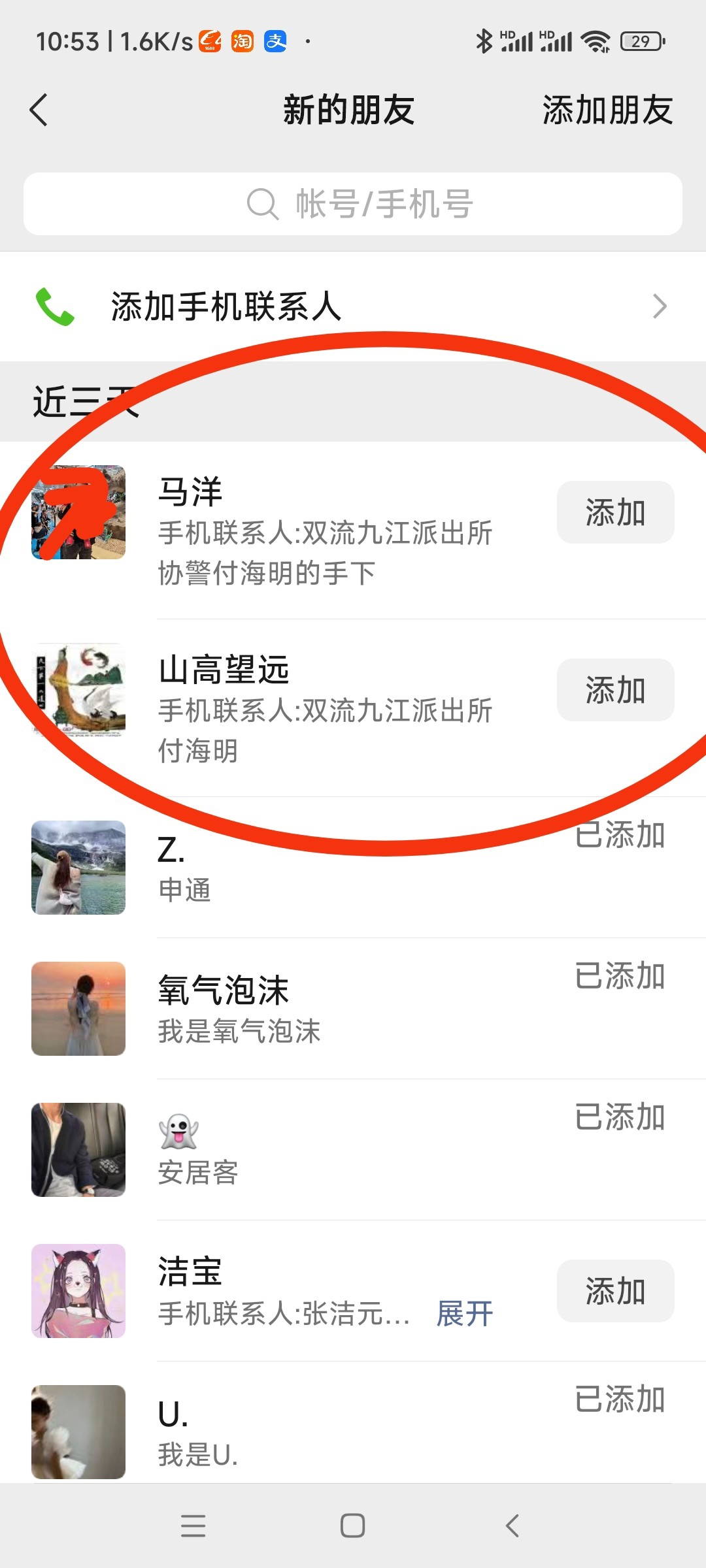Expand 洁宝's contact info with 展开
The height and width of the screenshot is (1568, 706).
coord(465,1313)
